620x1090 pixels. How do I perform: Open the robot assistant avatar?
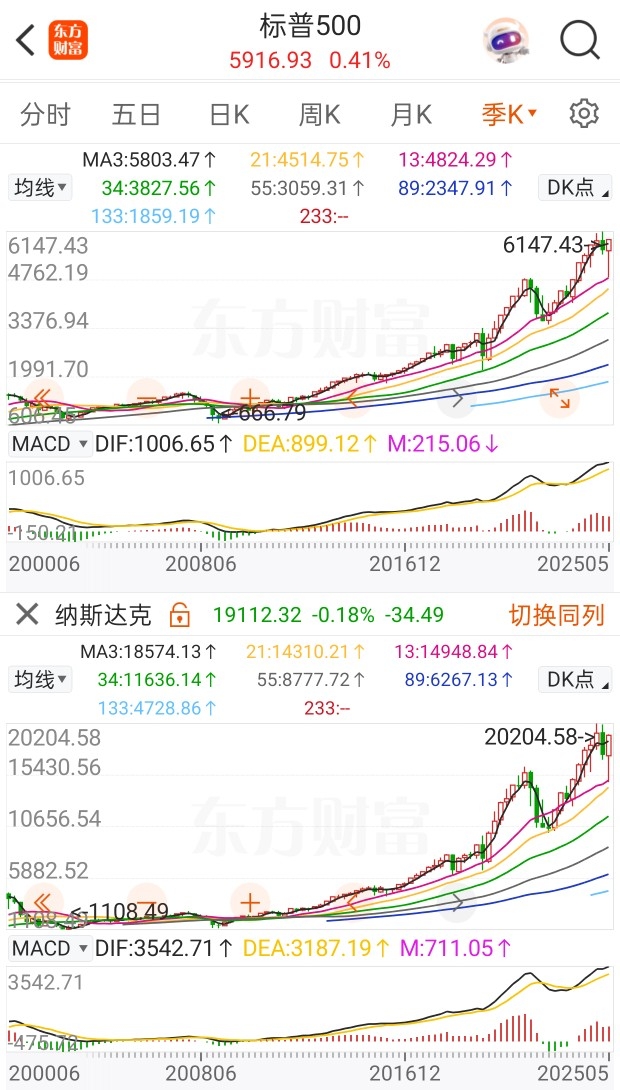(505, 40)
